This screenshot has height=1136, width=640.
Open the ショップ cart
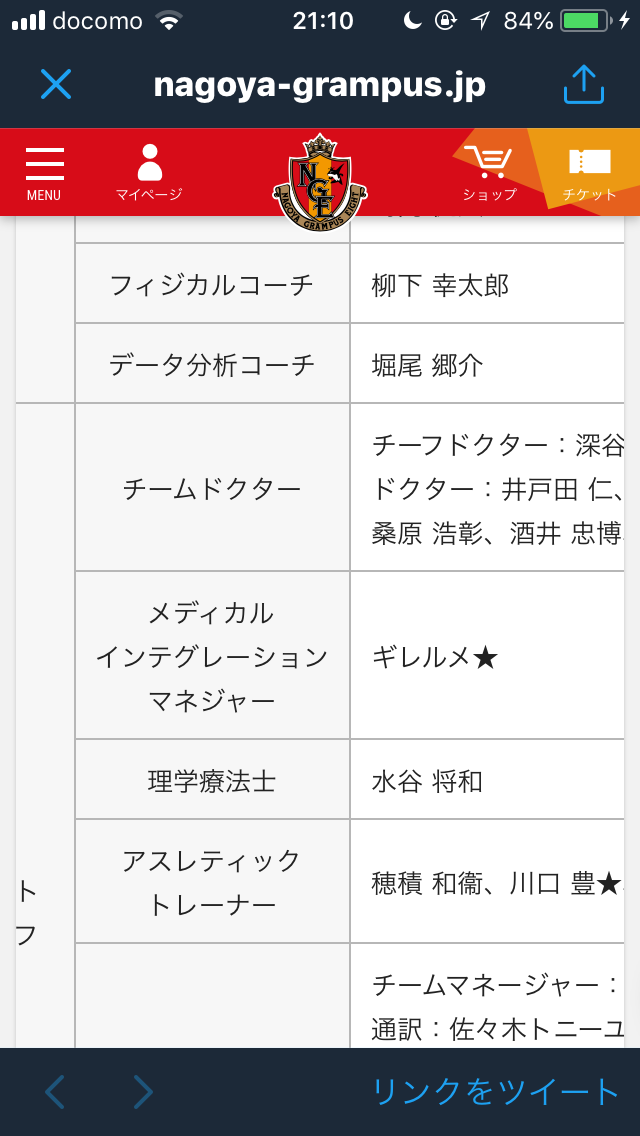pyautogui.click(x=489, y=173)
